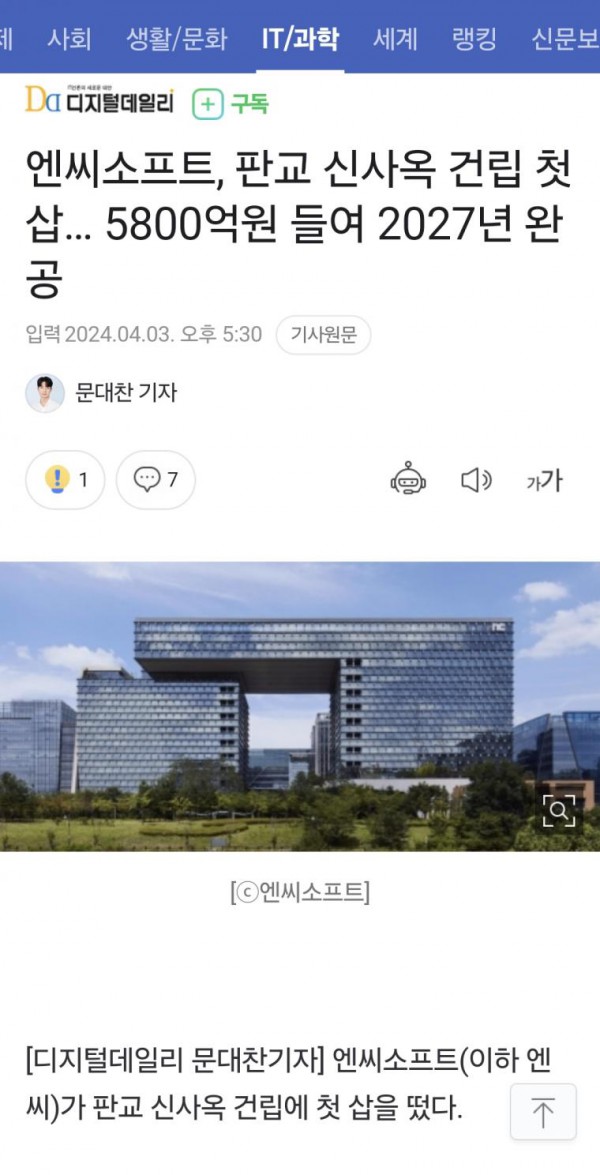This screenshot has width=600, height=1175.
Task: Open the 7 comments
Action: click(155, 480)
